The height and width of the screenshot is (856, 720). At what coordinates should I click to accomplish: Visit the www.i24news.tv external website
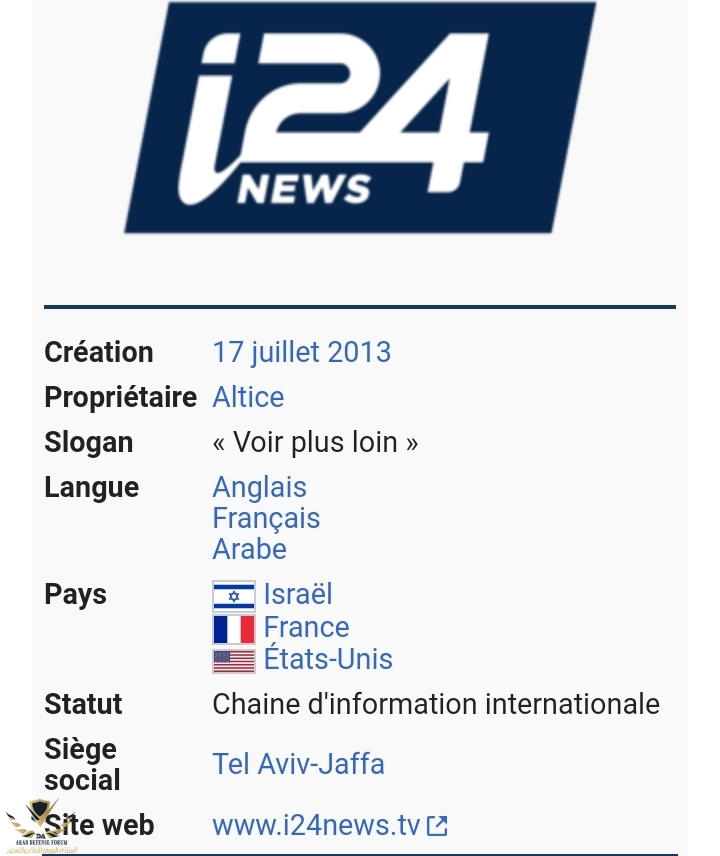(317, 825)
